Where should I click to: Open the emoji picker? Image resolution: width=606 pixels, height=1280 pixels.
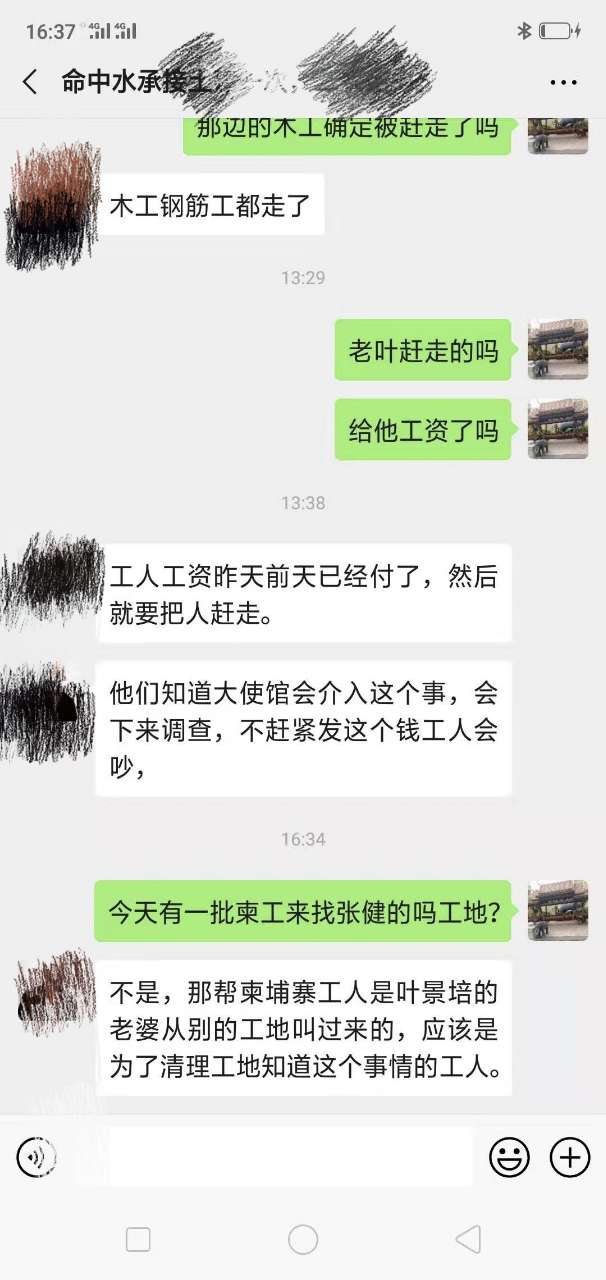tap(509, 1158)
